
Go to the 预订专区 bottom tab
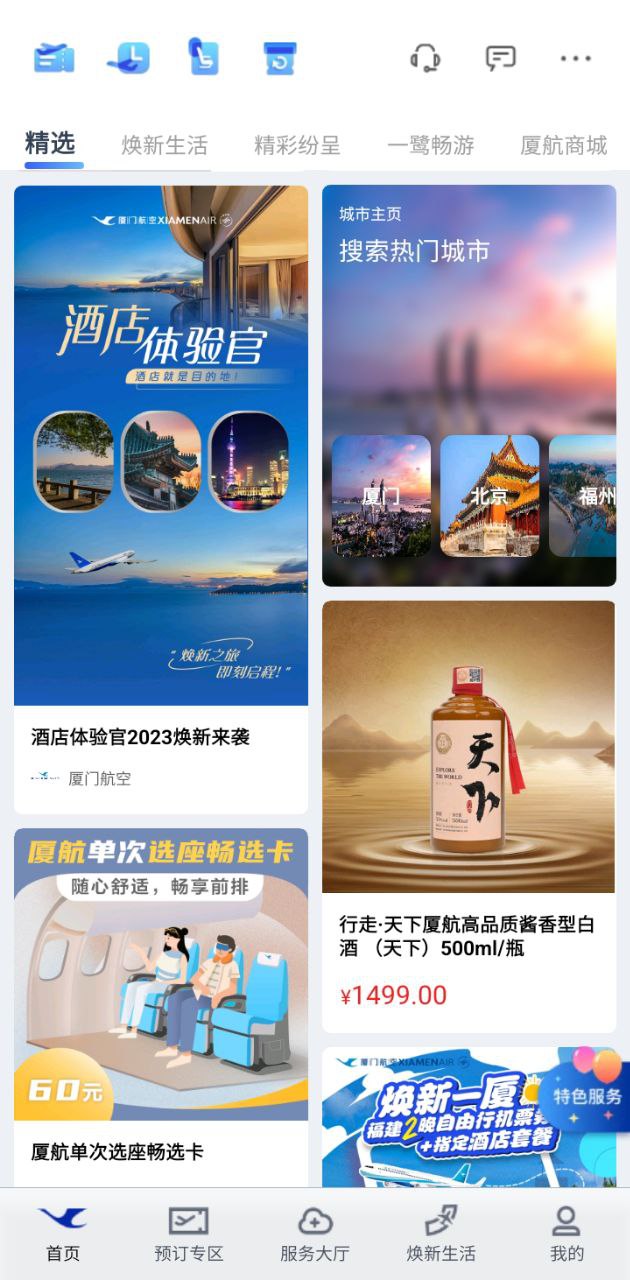(188, 1234)
